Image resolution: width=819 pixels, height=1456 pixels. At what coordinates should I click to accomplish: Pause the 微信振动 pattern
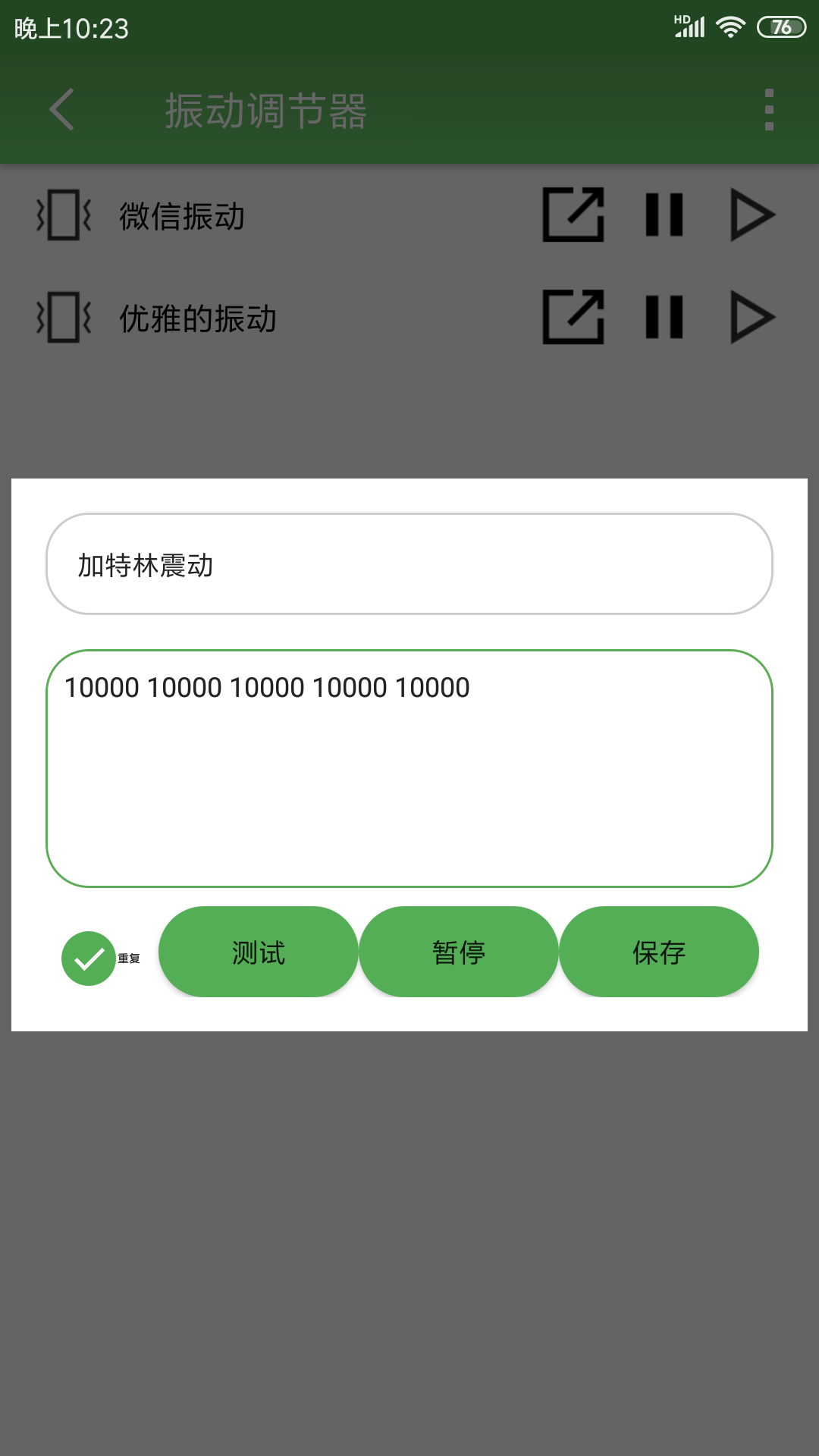coord(664,215)
